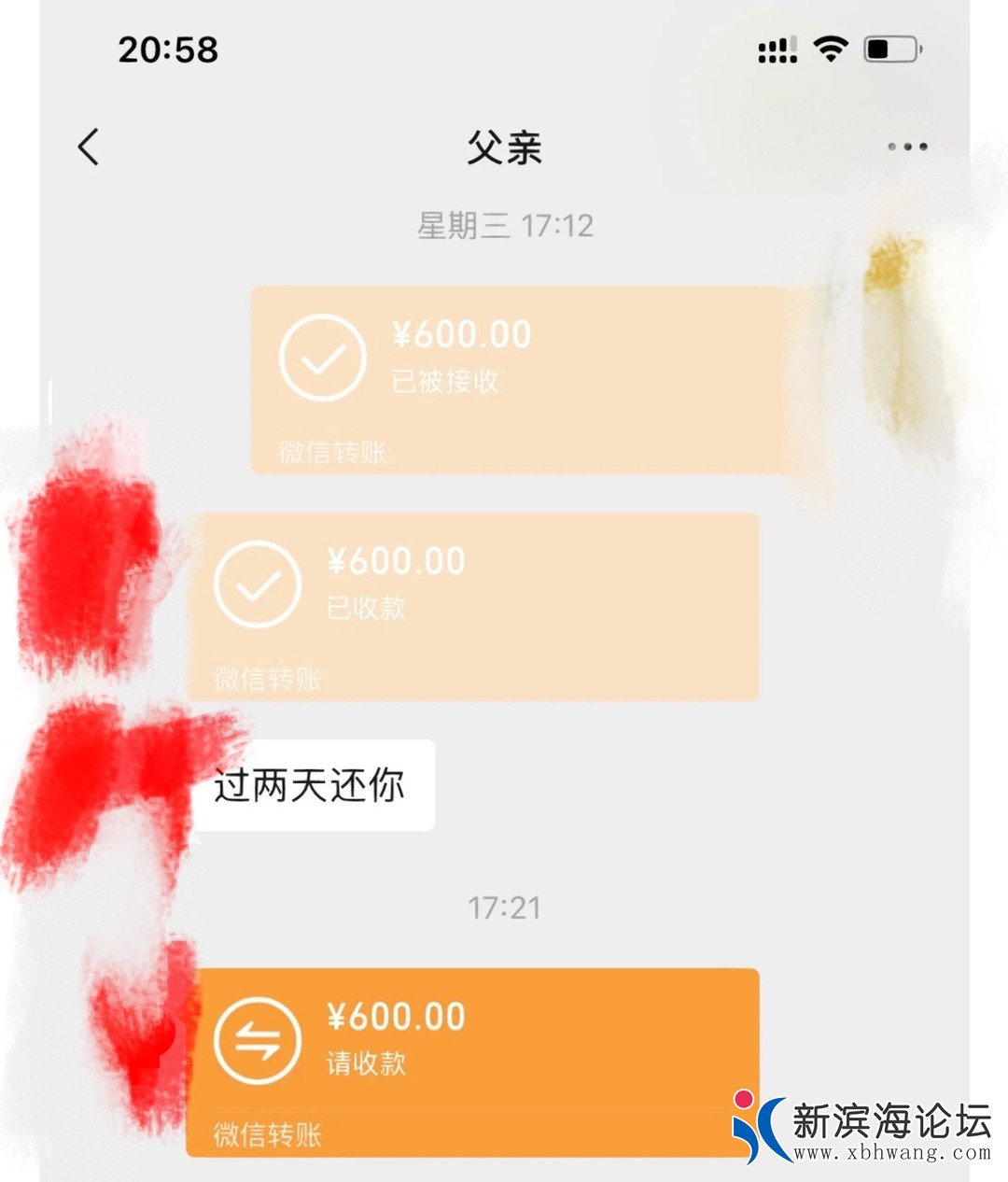
Task: Open the ¥600.00 transfer marked 已被接收
Action: point(523,378)
